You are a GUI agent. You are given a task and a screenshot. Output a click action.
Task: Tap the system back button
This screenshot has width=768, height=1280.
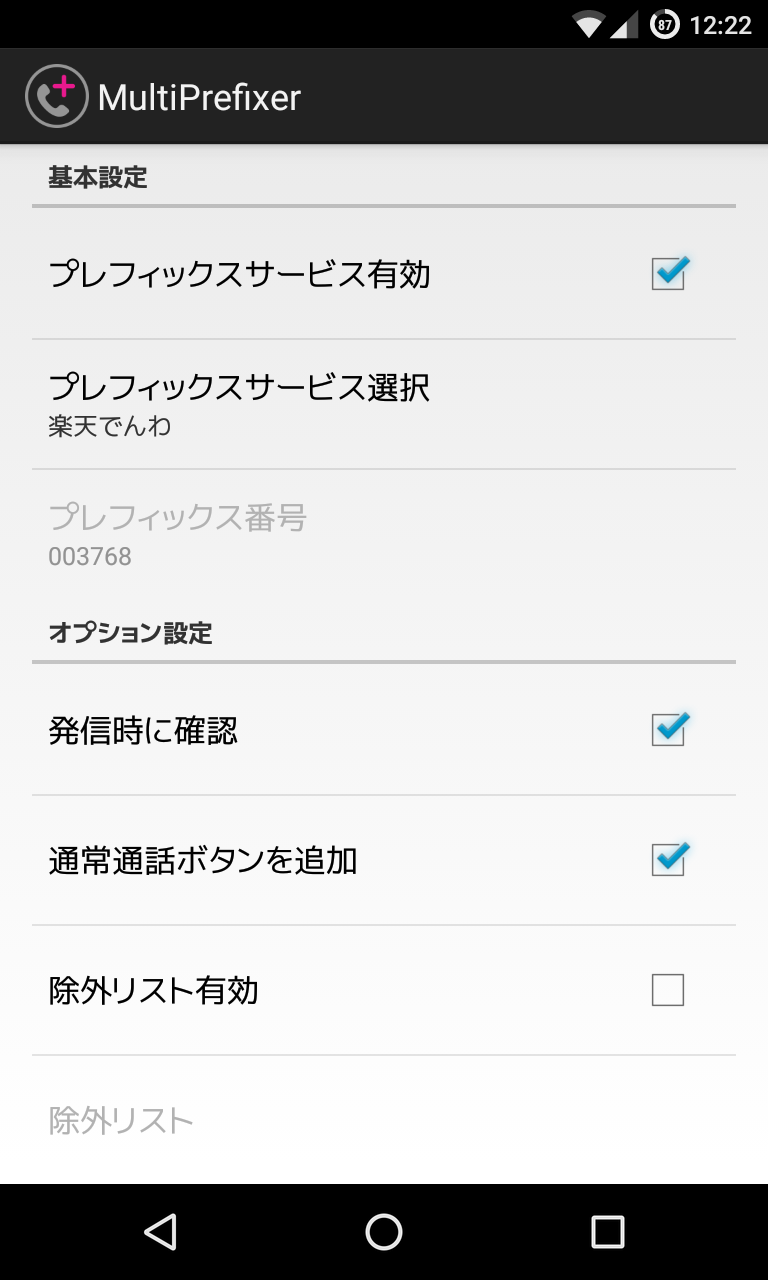(x=160, y=1232)
